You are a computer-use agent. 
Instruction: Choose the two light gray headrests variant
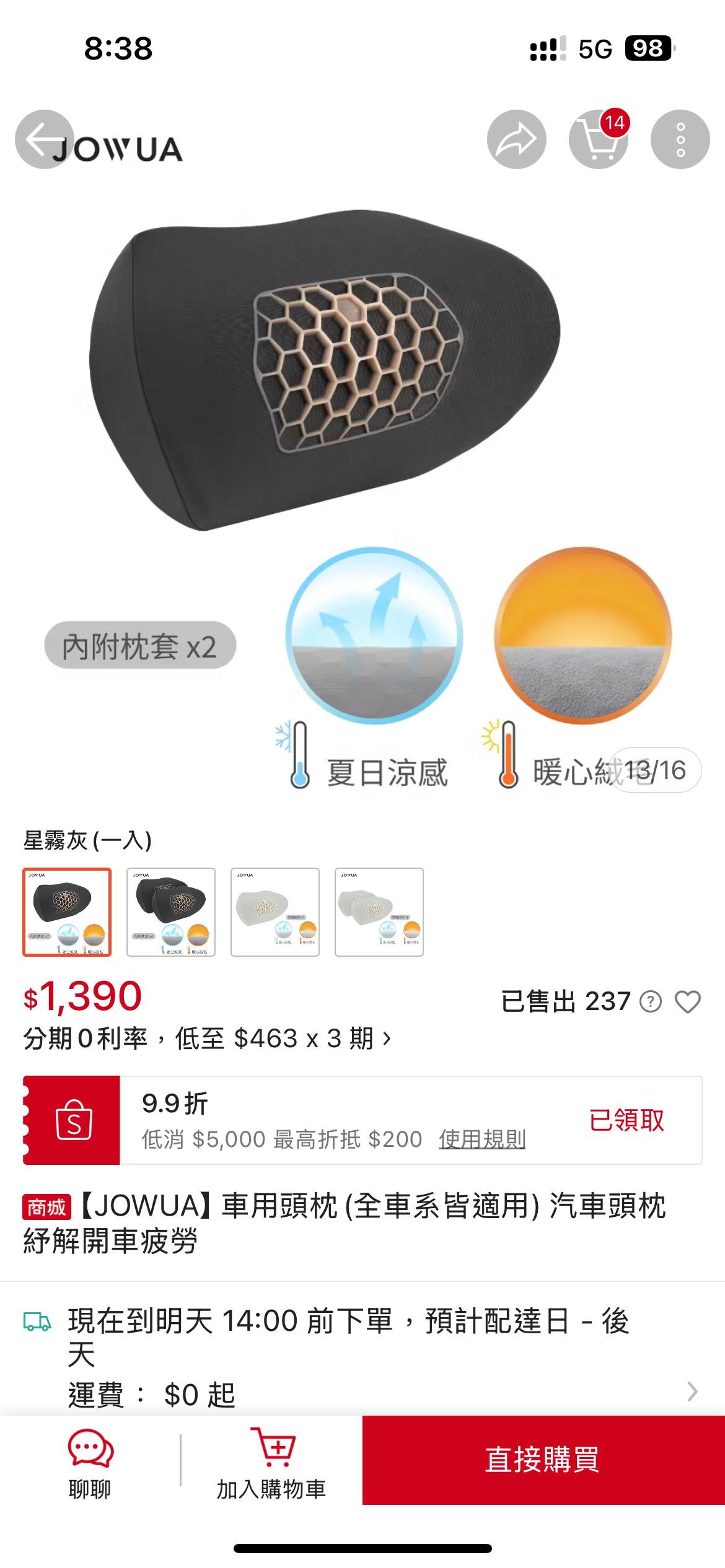point(379,912)
